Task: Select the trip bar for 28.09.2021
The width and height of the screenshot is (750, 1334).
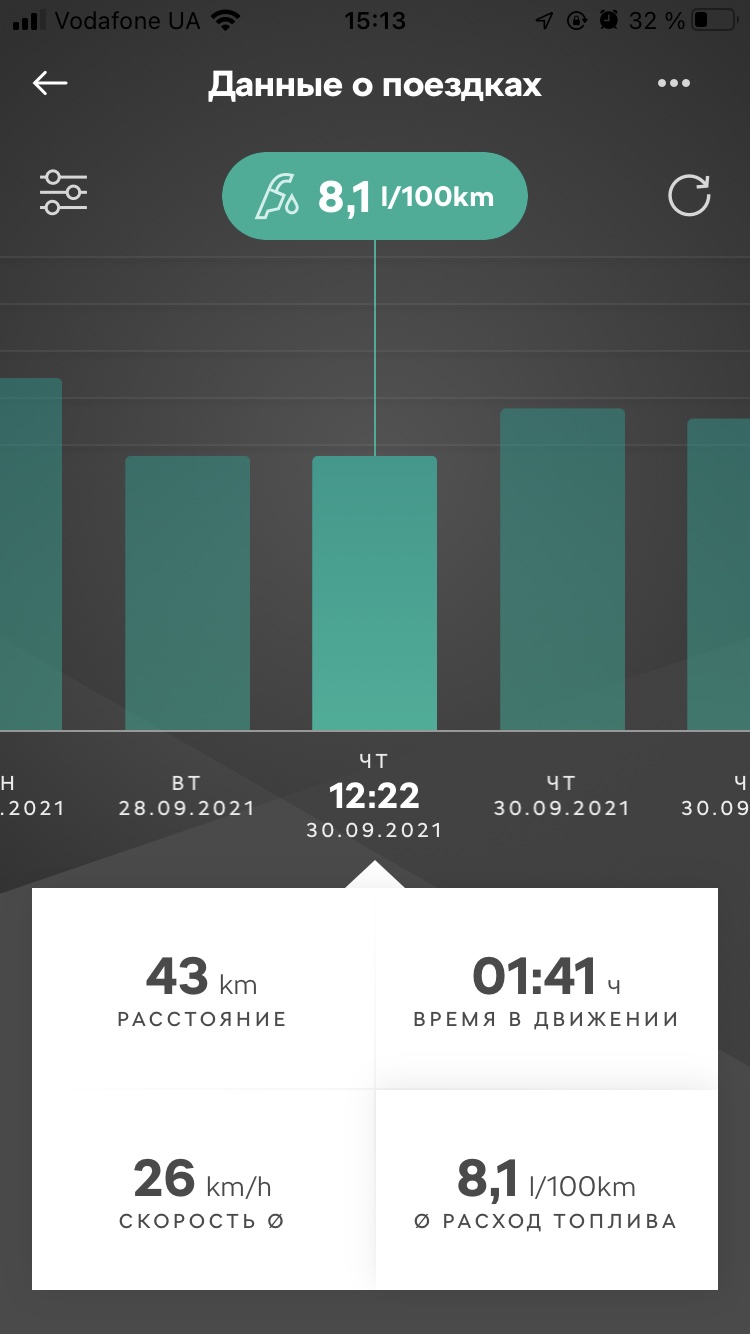Action: point(187,593)
